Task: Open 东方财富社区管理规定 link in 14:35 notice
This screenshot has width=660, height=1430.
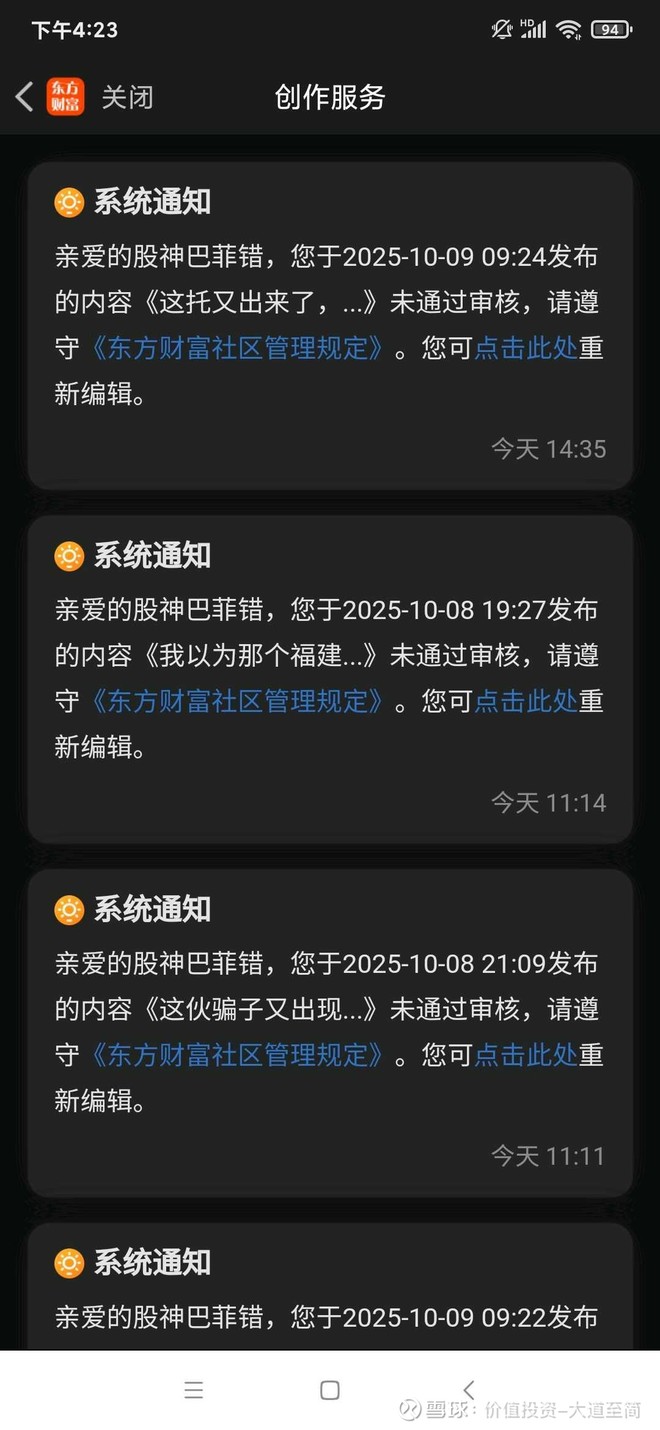Action: tap(237, 348)
